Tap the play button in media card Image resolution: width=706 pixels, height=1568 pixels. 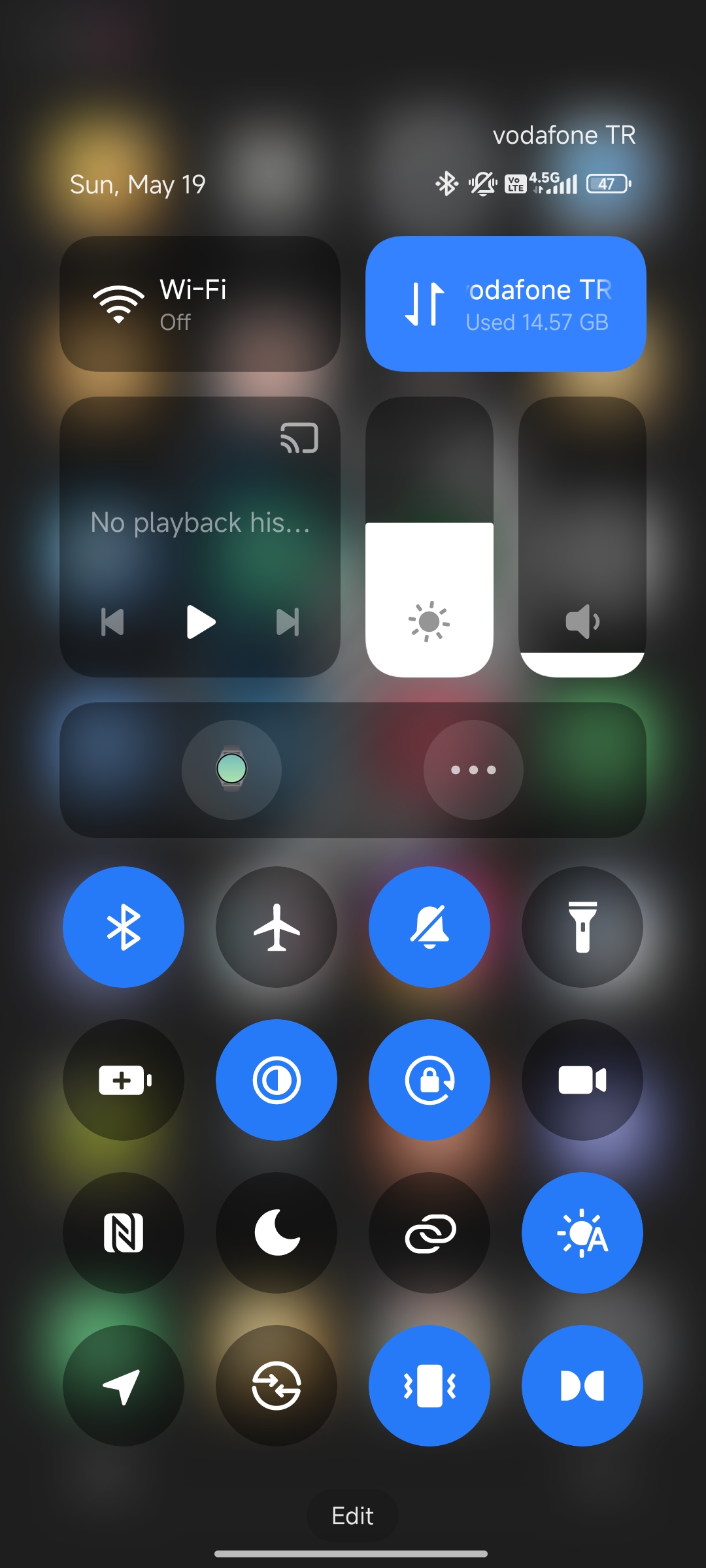click(x=201, y=622)
